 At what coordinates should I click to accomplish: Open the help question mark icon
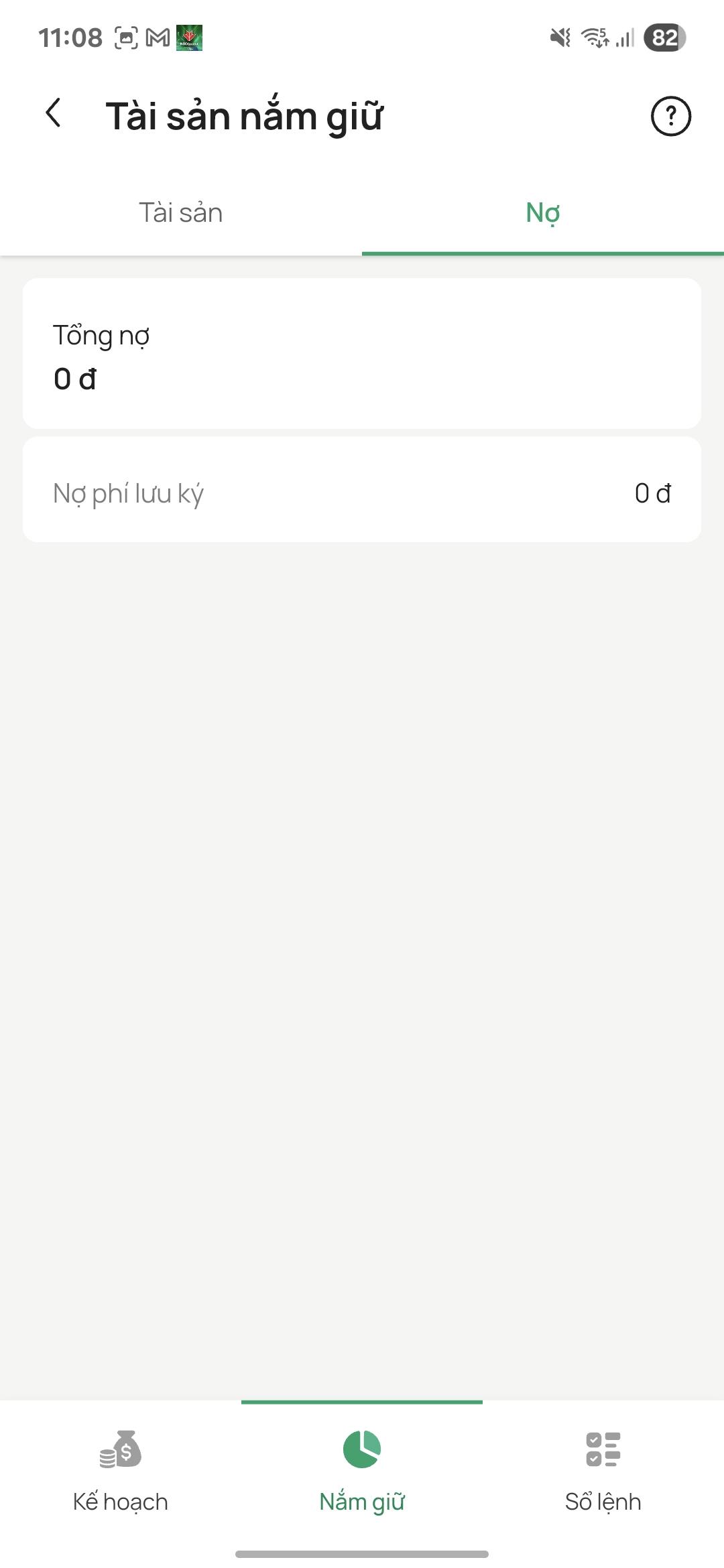(x=670, y=115)
